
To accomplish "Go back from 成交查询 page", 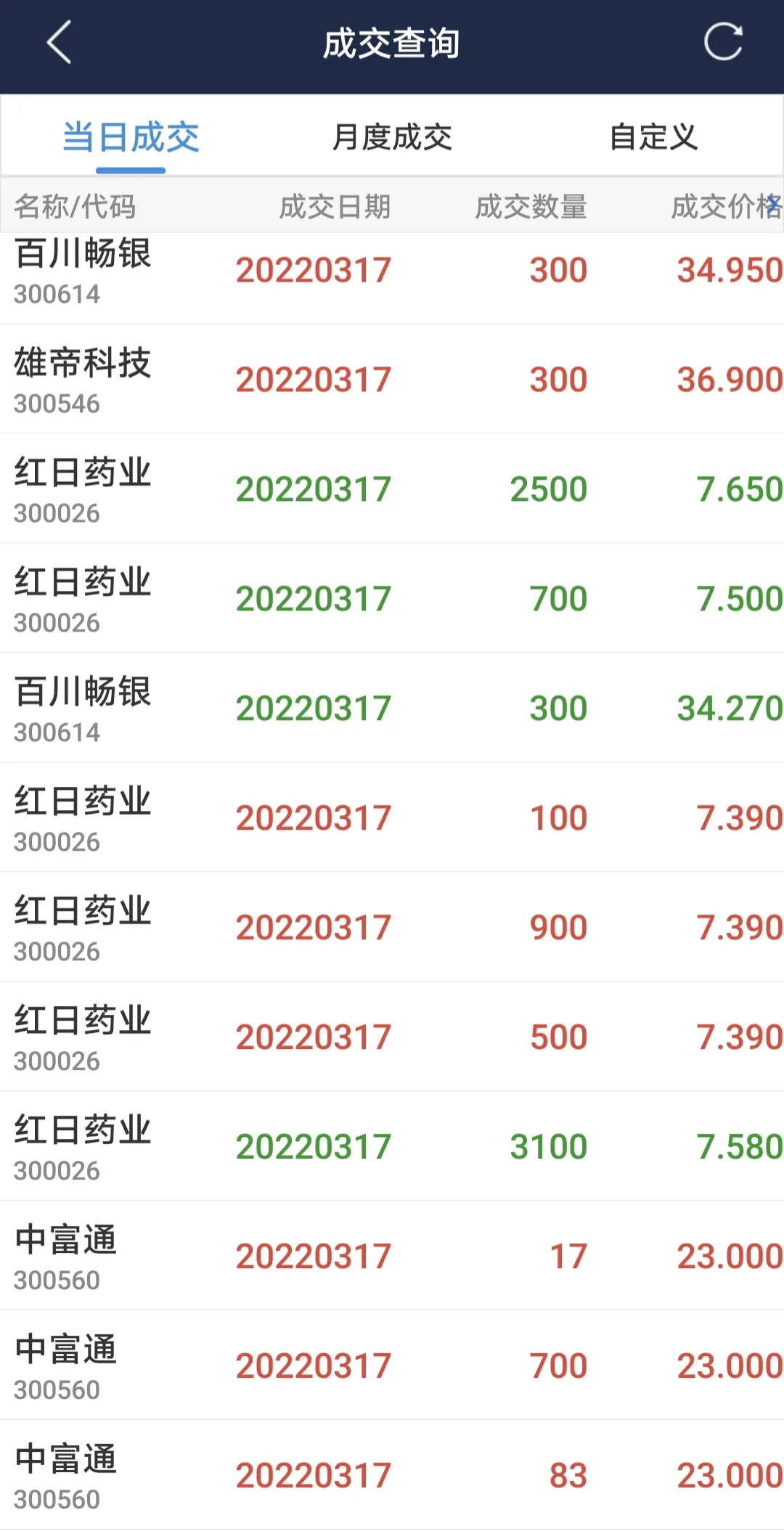I will (x=60, y=42).
